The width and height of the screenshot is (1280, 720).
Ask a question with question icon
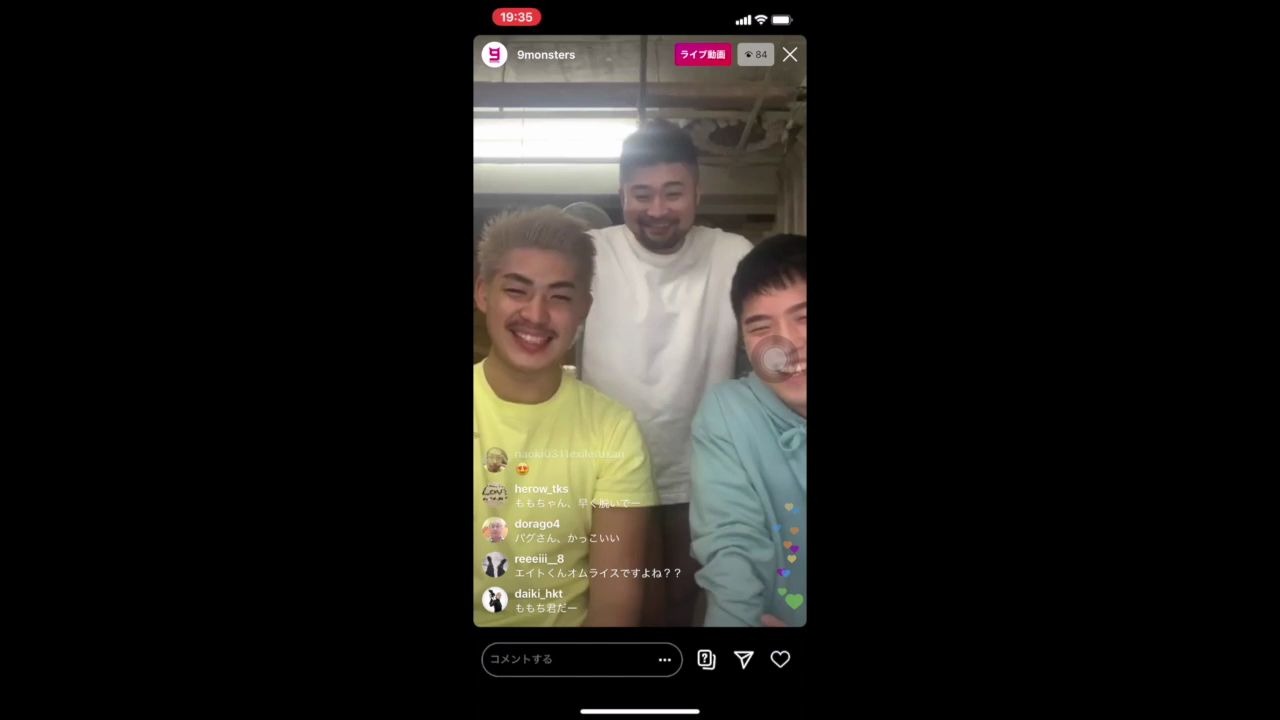(x=706, y=659)
